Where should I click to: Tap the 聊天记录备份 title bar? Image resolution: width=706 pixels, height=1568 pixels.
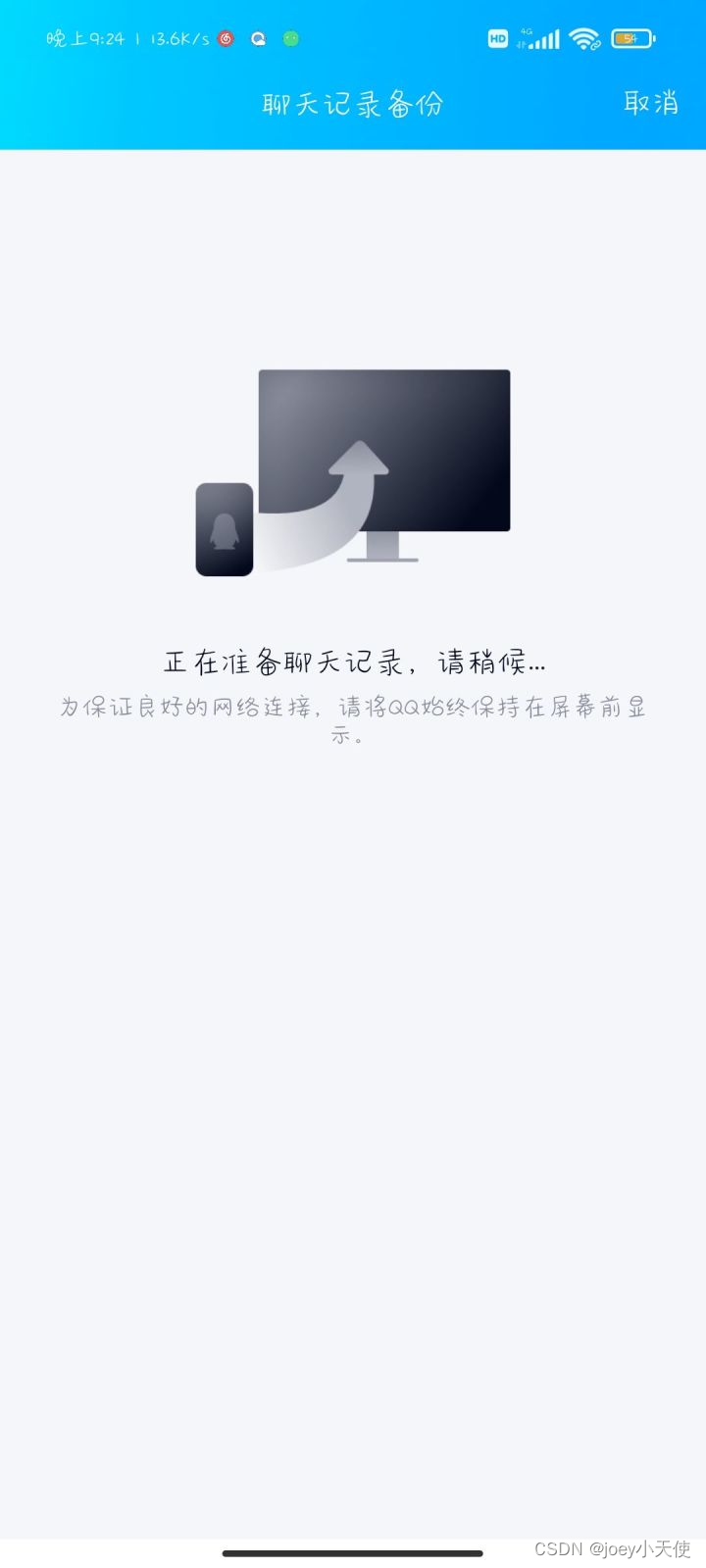pyautogui.click(x=353, y=104)
